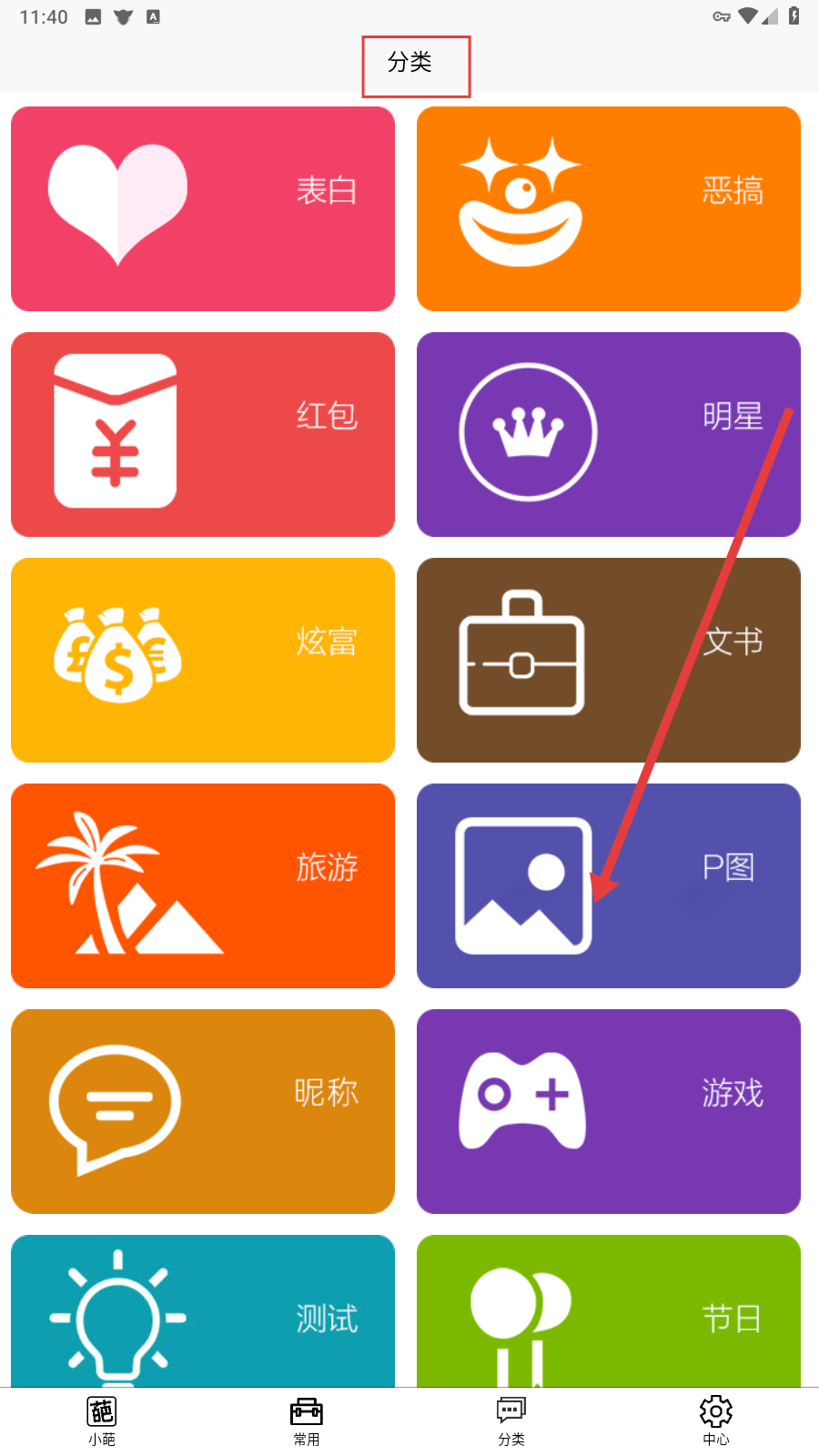The height and width of the screenshot is (1456, 819).
Task: Select the 节日 category card
Action: [x=609, y=1310]
